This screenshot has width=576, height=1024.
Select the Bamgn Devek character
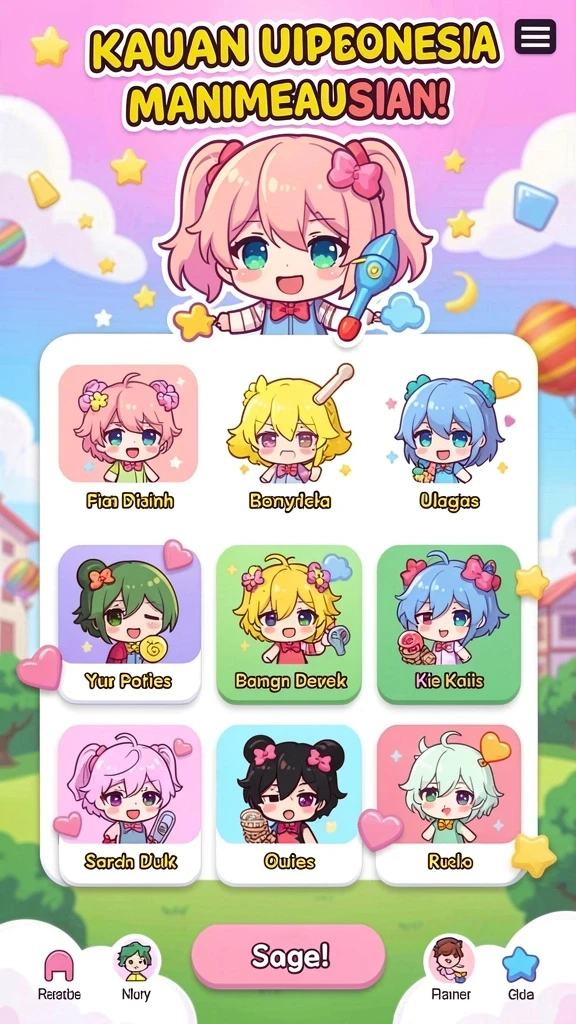tap(289, 624)
